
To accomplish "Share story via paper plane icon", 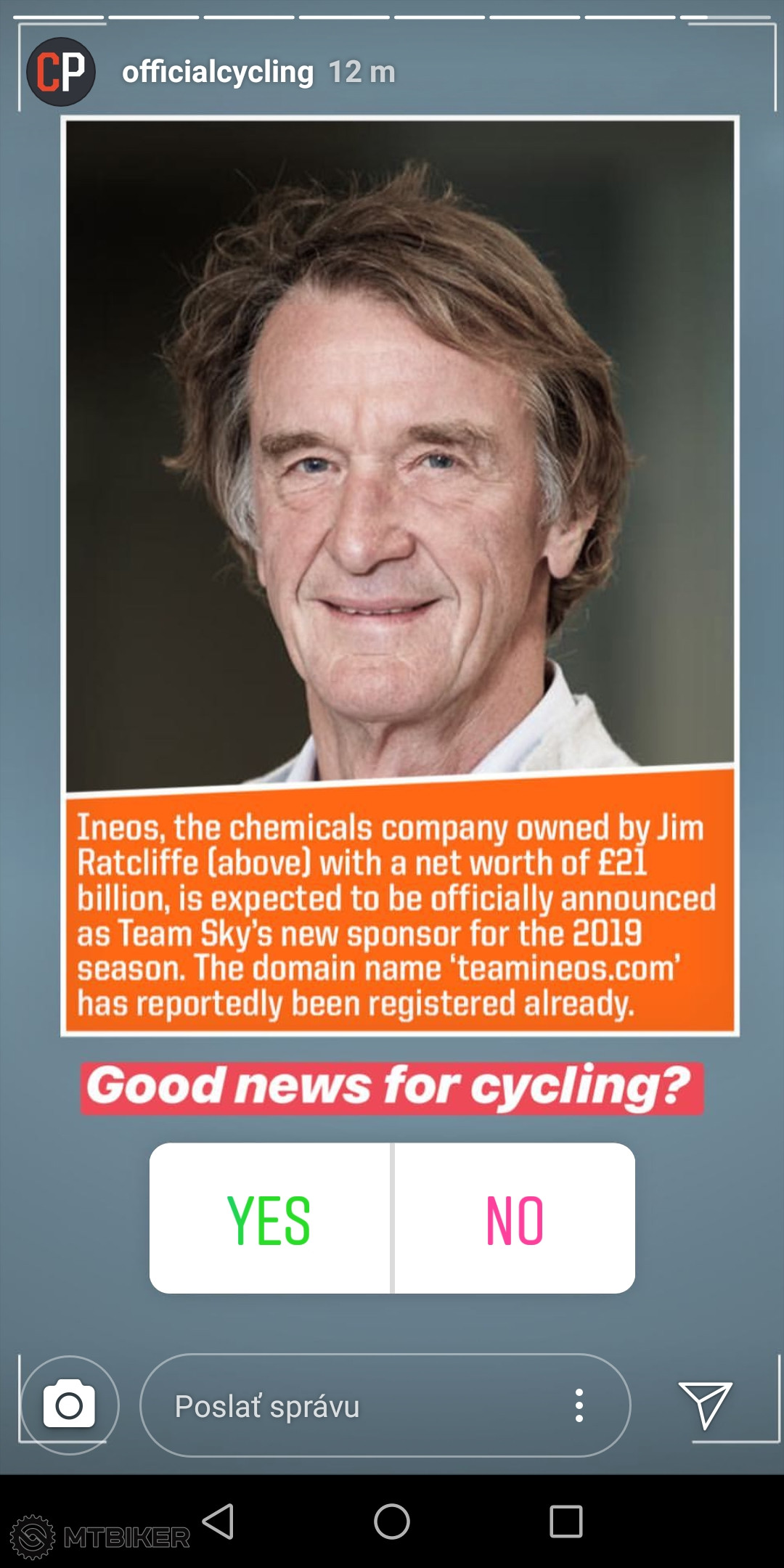I will (704, 1405).
